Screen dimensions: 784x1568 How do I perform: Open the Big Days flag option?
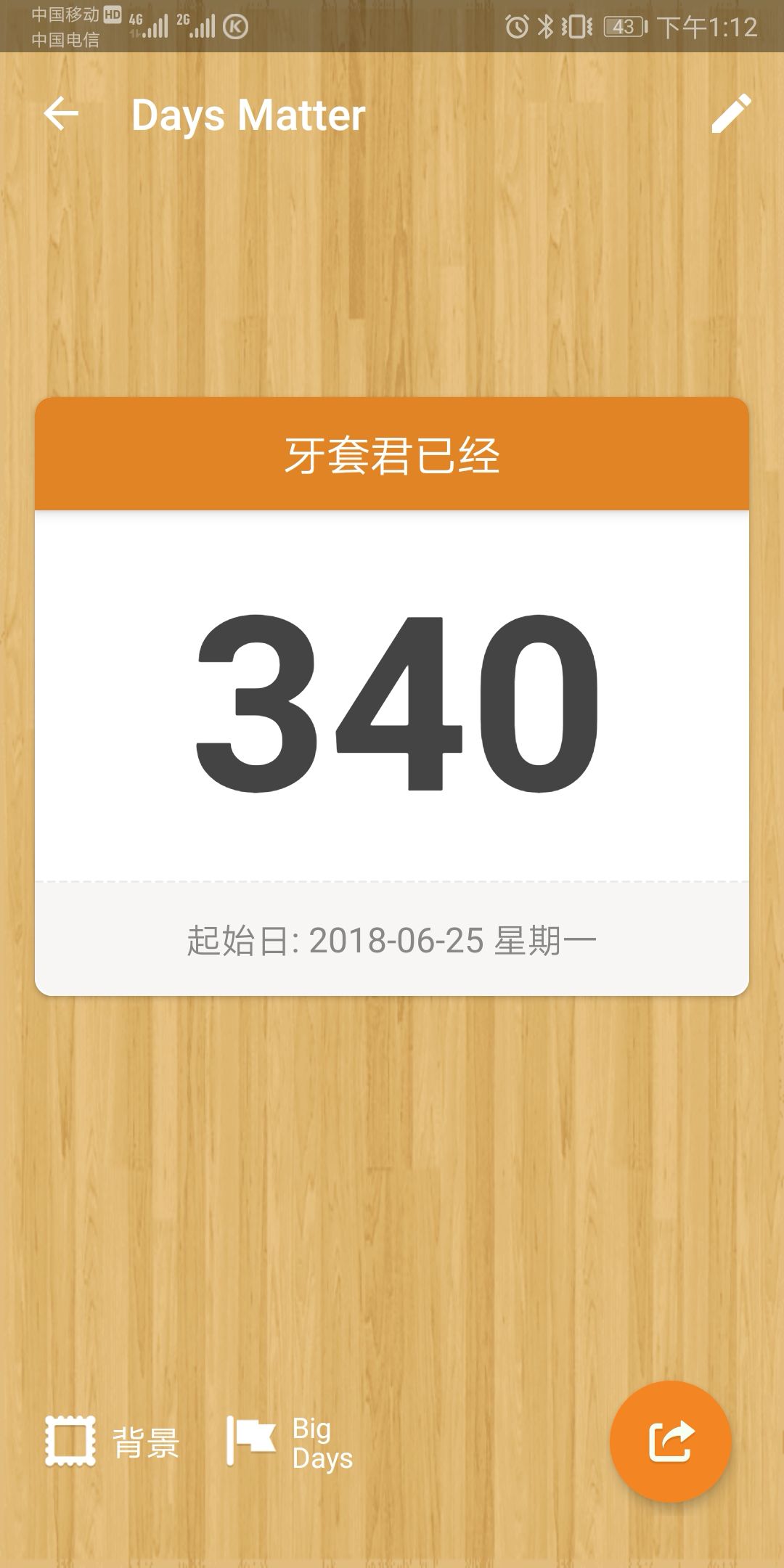point(290,1442)
